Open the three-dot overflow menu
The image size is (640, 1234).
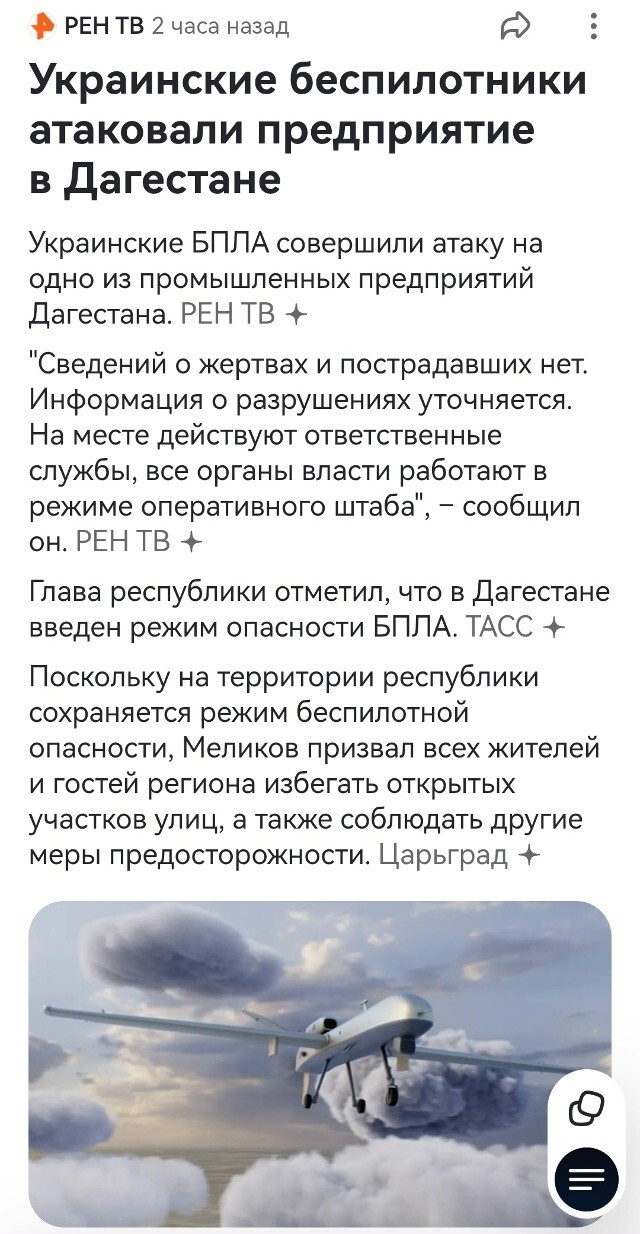593,27
